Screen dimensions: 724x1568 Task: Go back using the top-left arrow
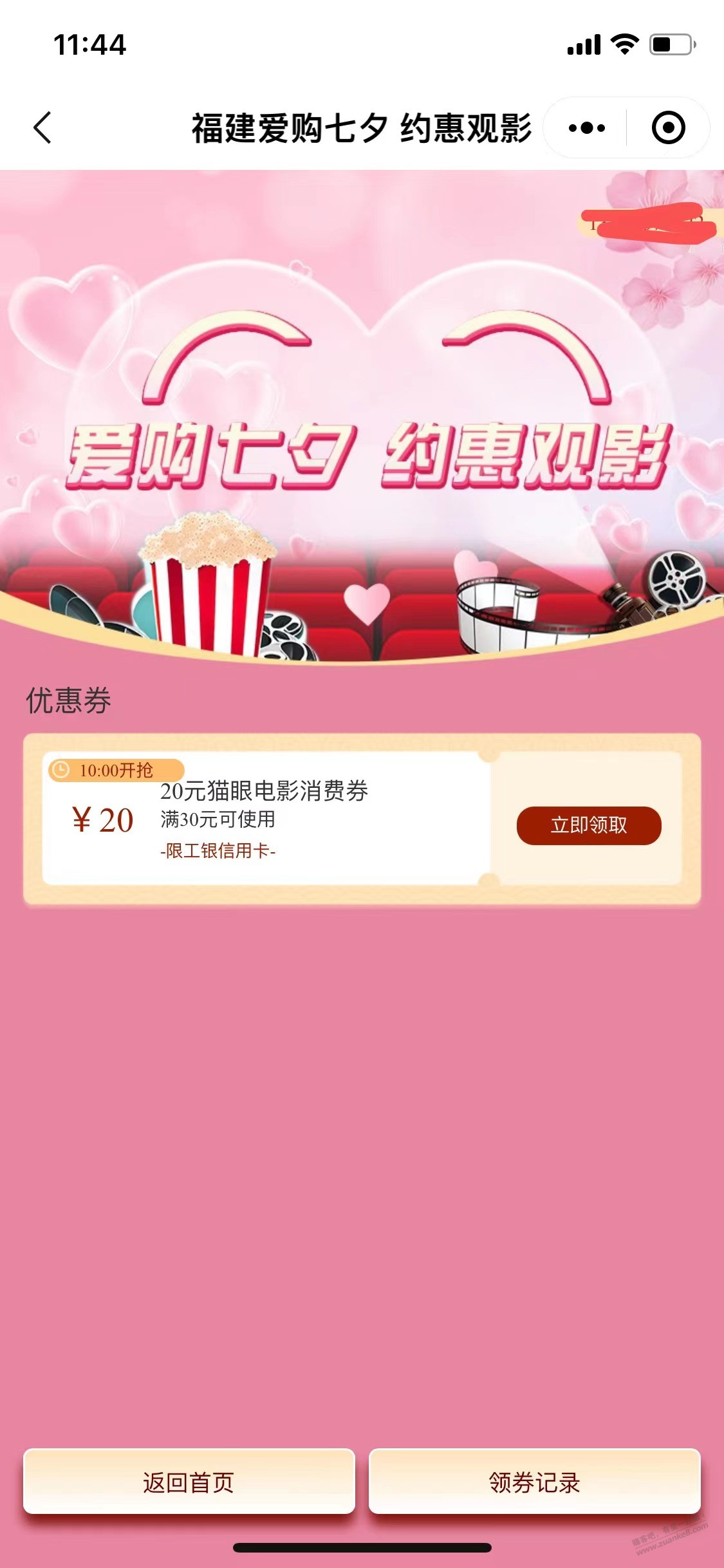coord(42,127)
